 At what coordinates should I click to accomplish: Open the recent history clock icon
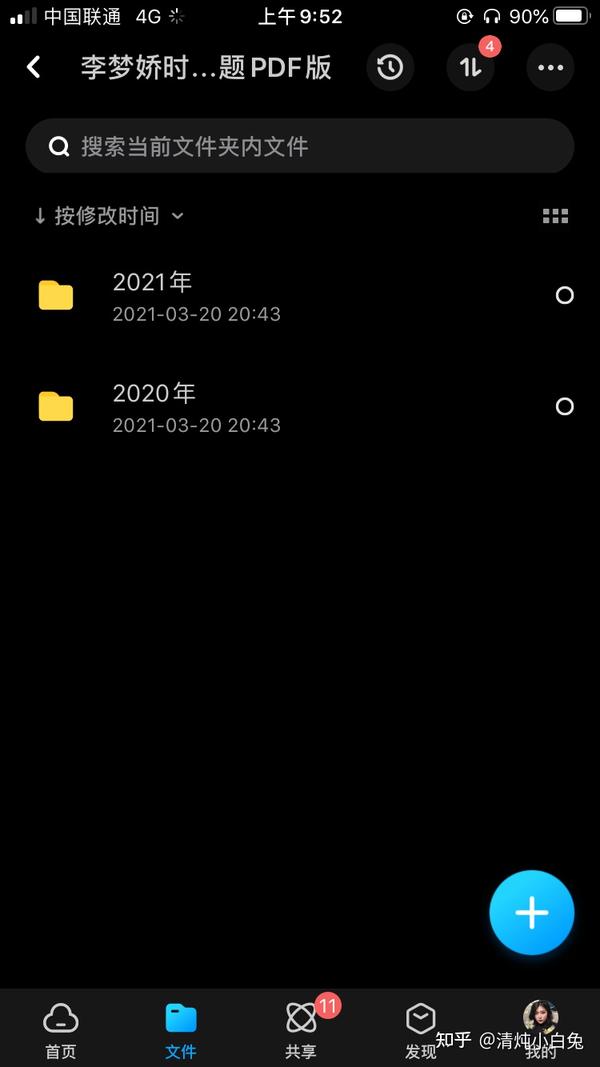[x=390, y=67]
